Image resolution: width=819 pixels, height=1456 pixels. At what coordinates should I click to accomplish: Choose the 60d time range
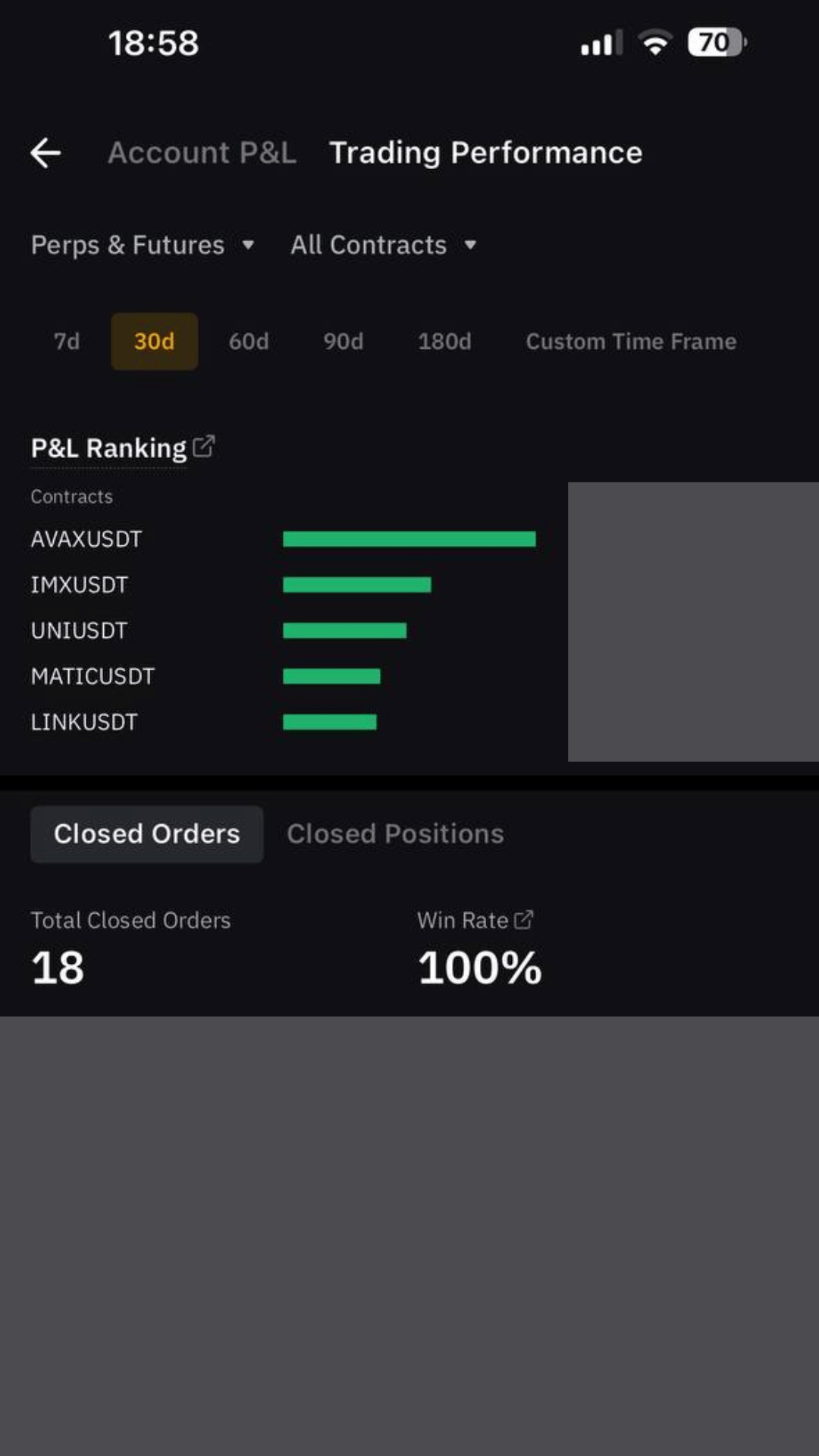point(249,341)
